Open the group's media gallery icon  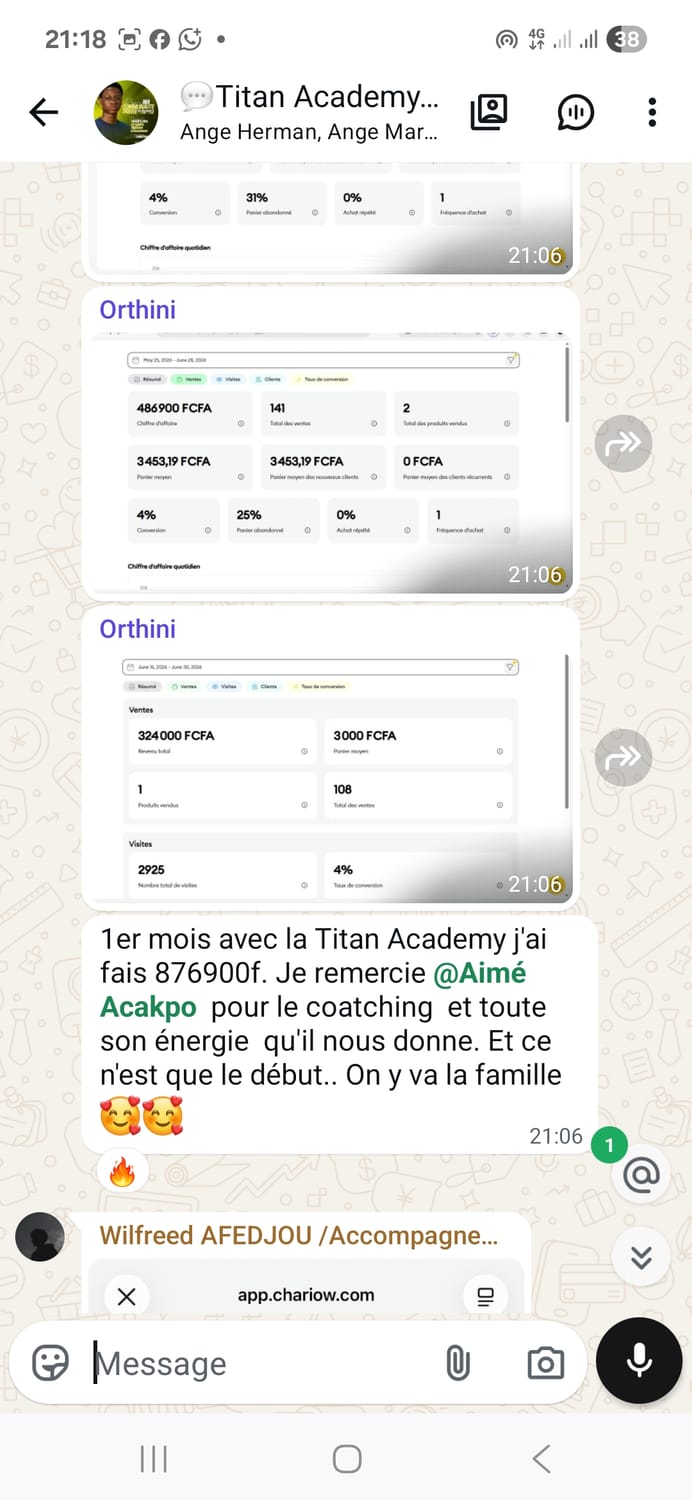pyautogui.click(x=489, y=113)
